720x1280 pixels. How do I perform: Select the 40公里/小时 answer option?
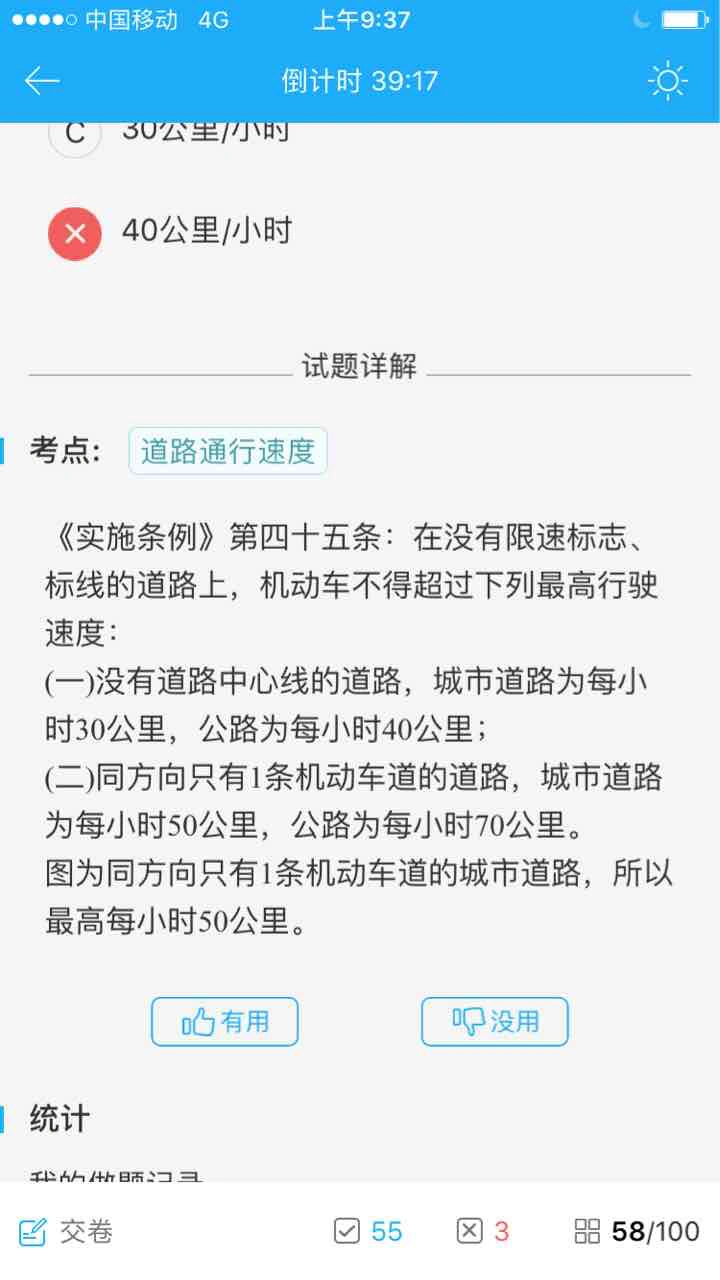click(205, 232)
